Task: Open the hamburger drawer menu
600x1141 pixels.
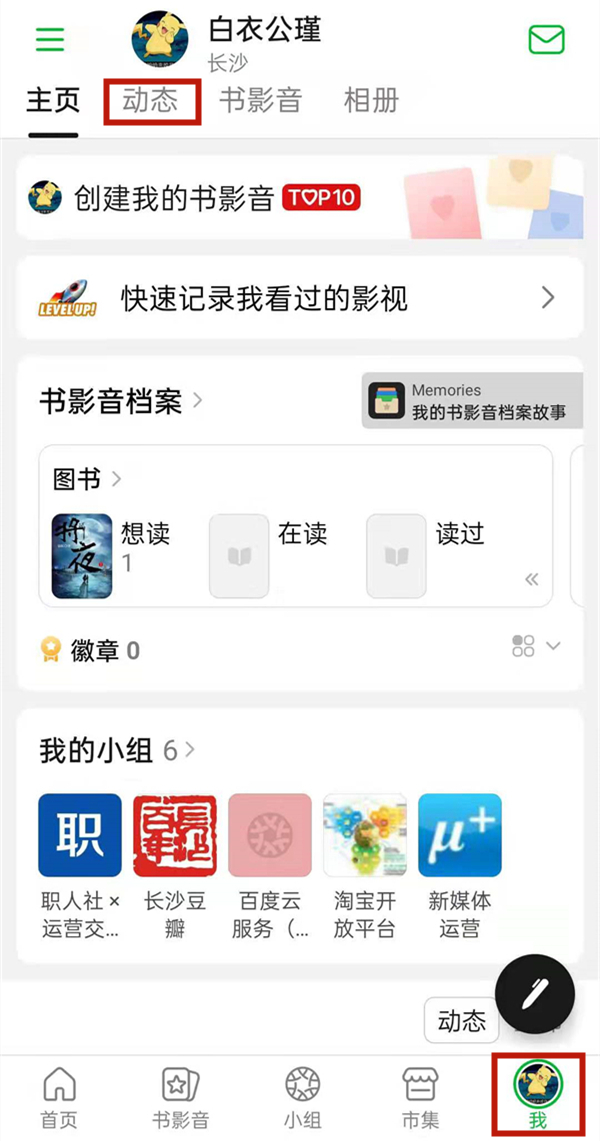Action: click(50, 40)
